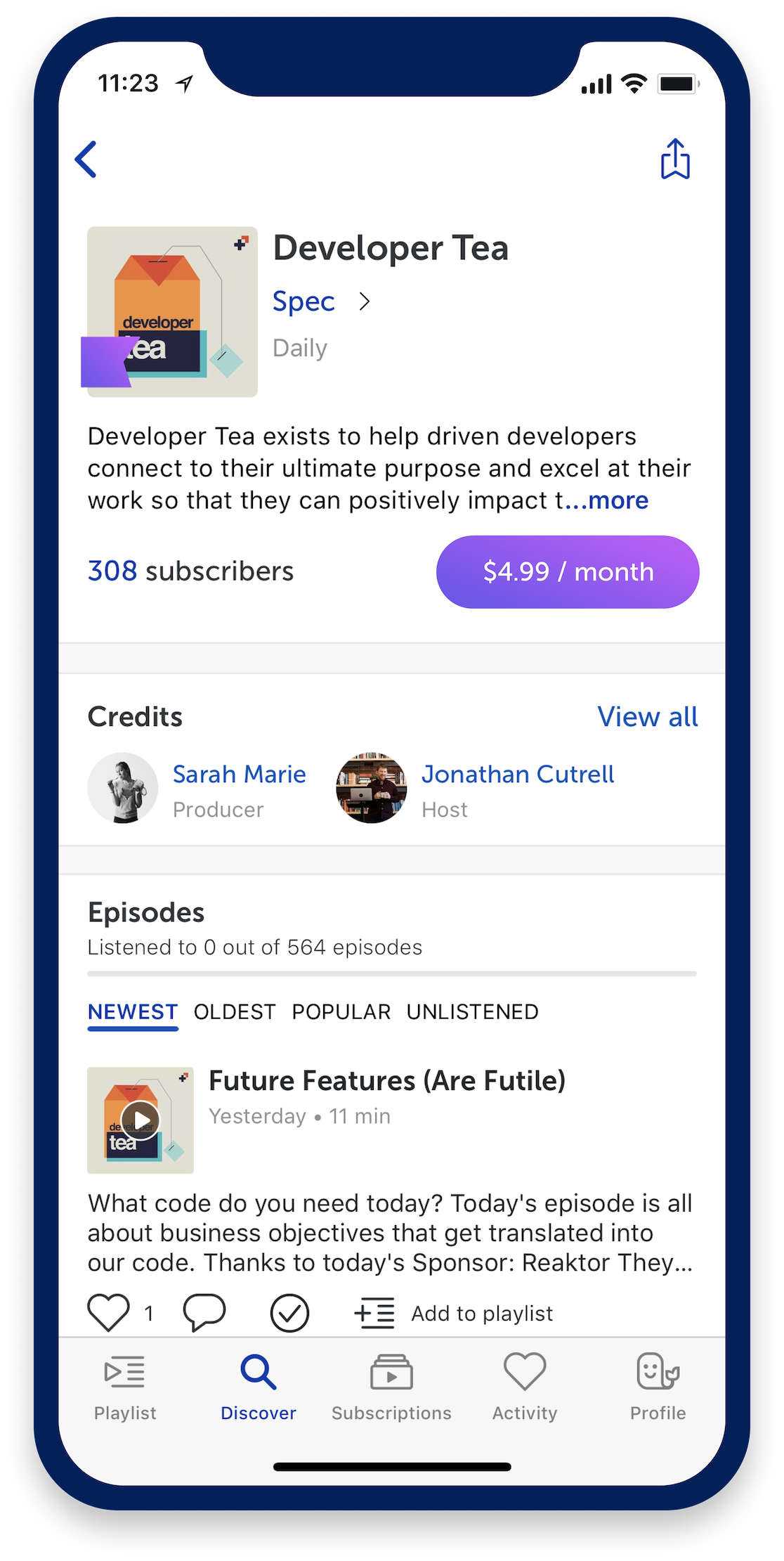
Task: Mark Future Features episode as listened
Action: tap(289, 1312)
